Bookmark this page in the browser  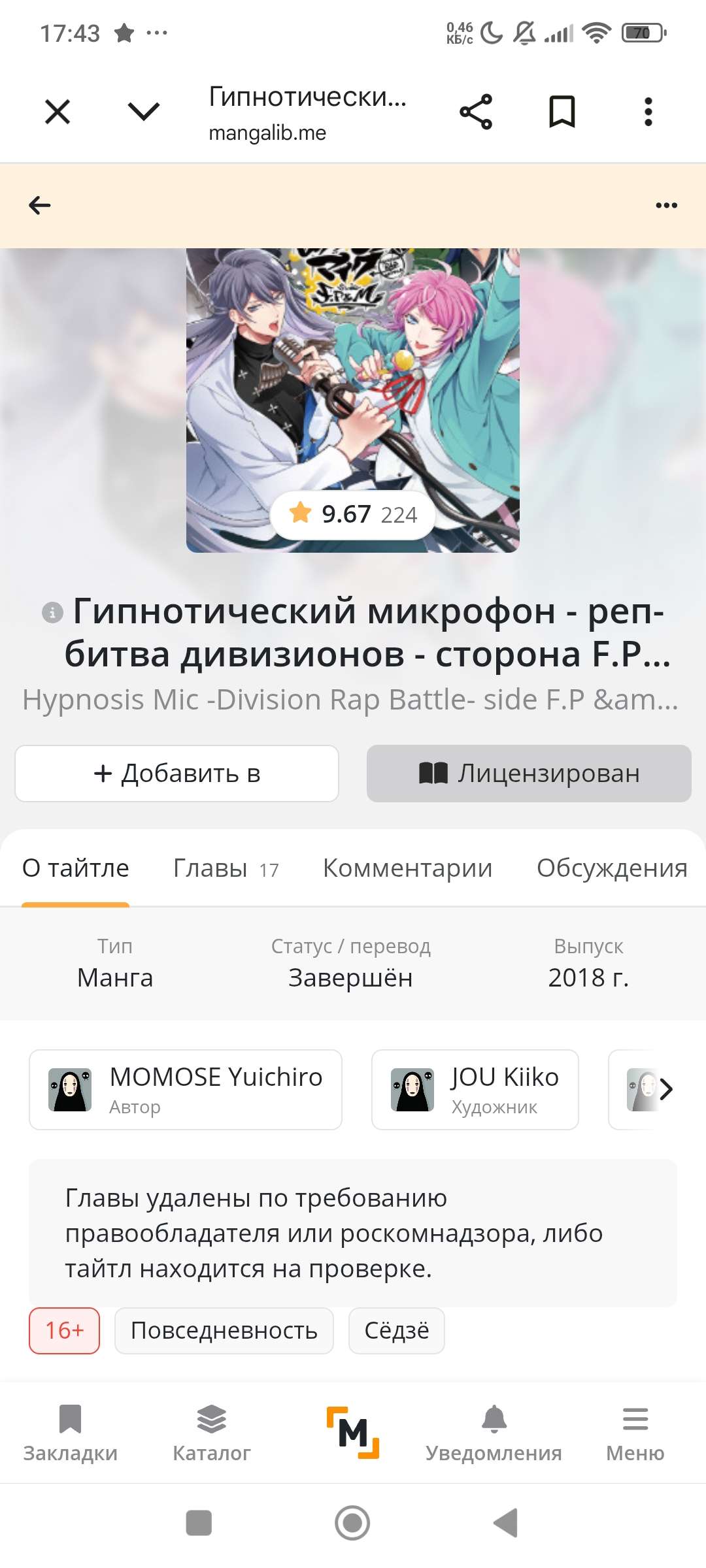point(562,112)
